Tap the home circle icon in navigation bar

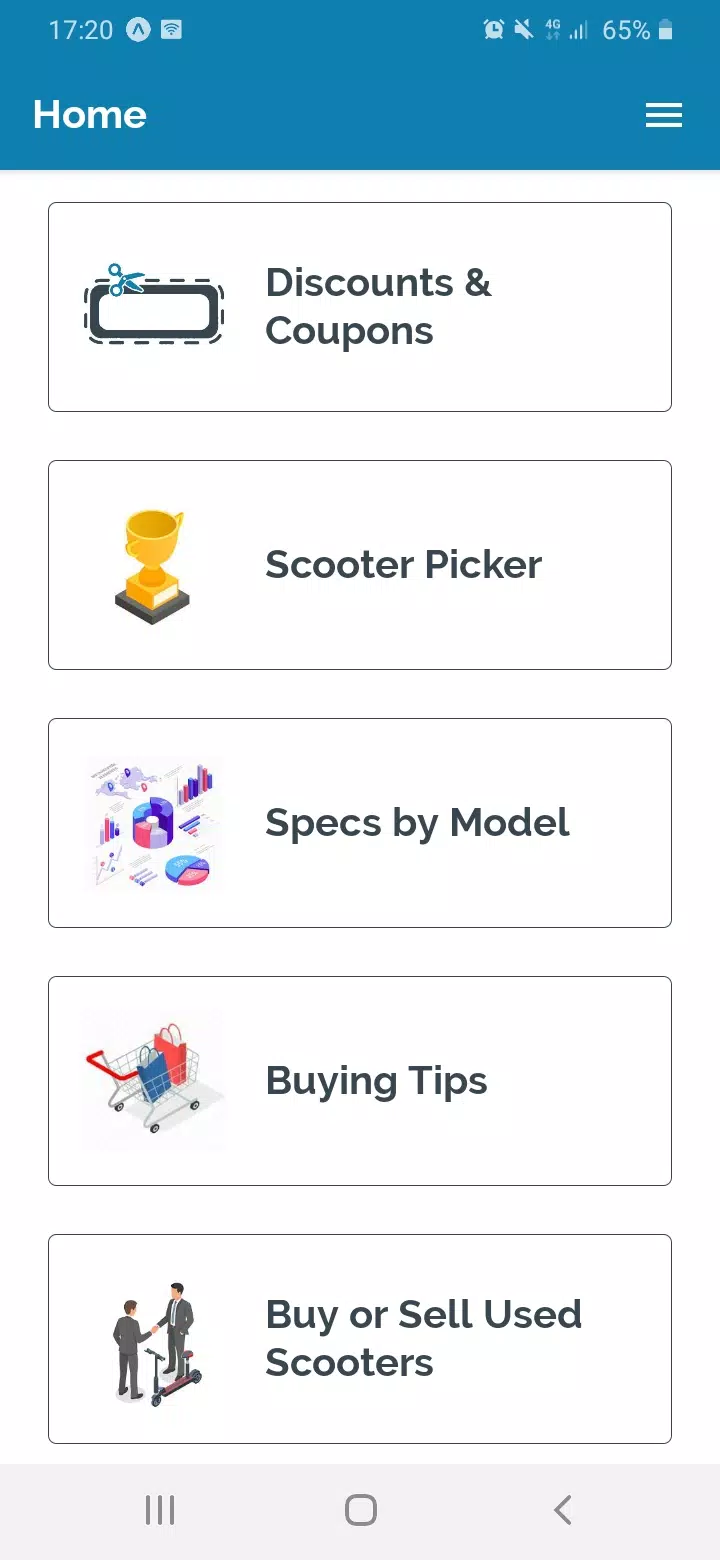[360, 1510]
